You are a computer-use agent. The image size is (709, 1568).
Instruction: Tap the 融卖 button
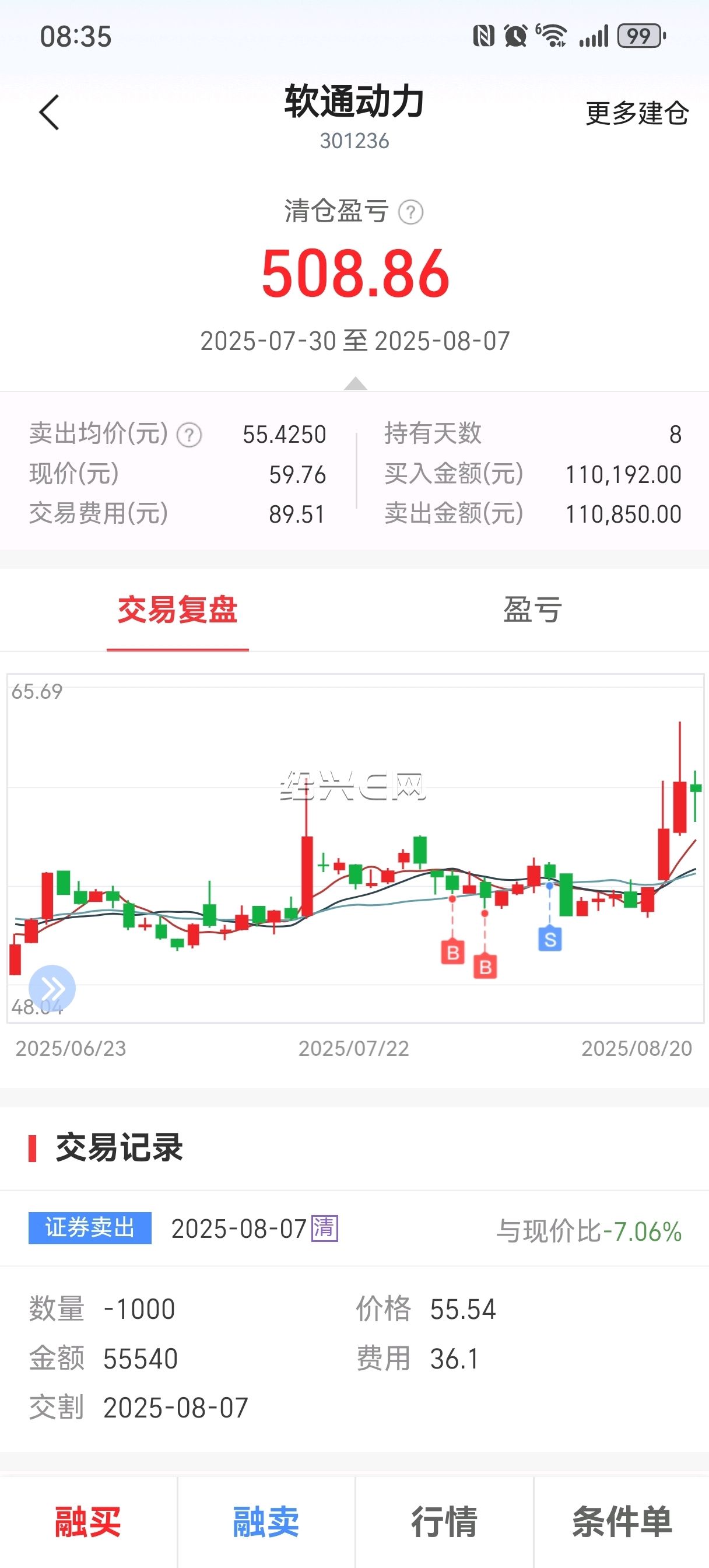(x=266, y=1522)
